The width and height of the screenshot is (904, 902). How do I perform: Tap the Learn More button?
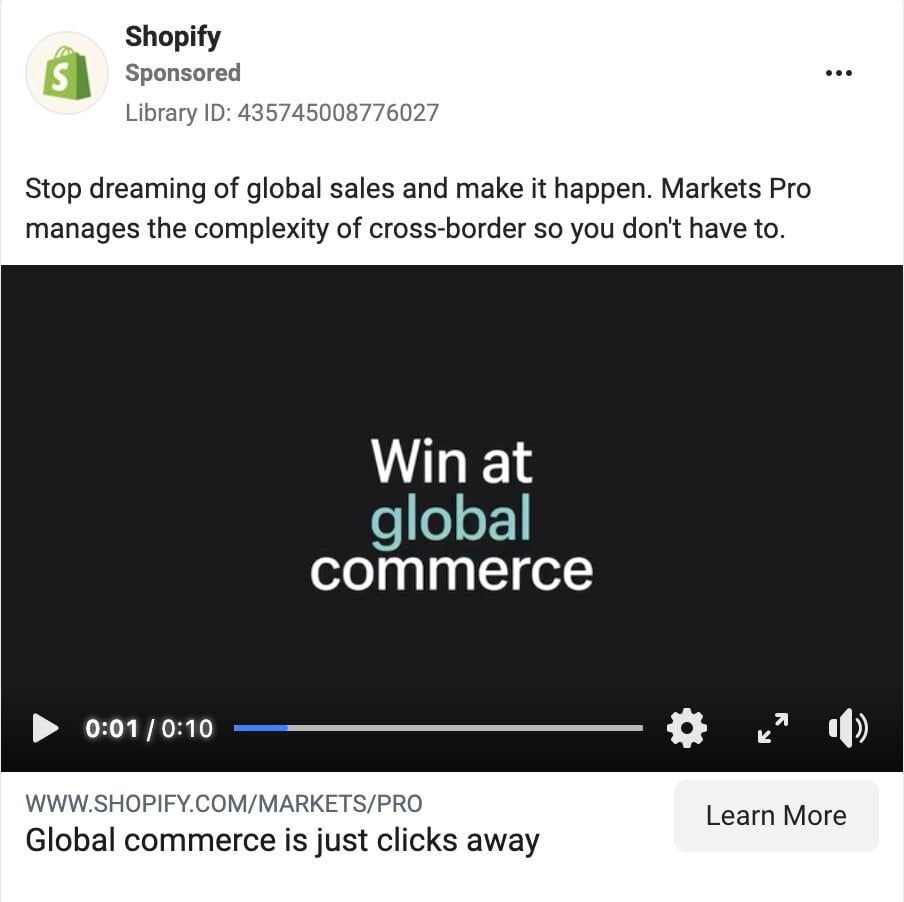click(776, 816)
